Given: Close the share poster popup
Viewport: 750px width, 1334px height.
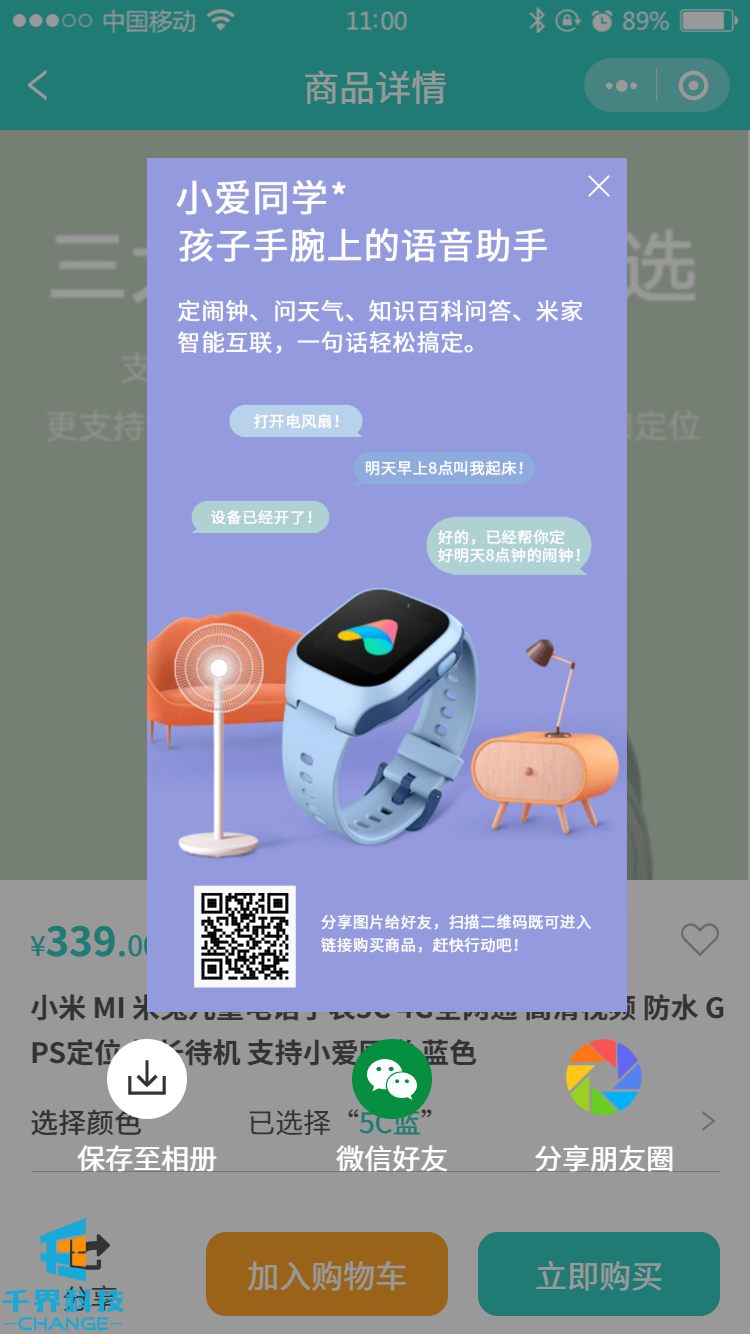Looking at the screenshot, I should [598, 186].
